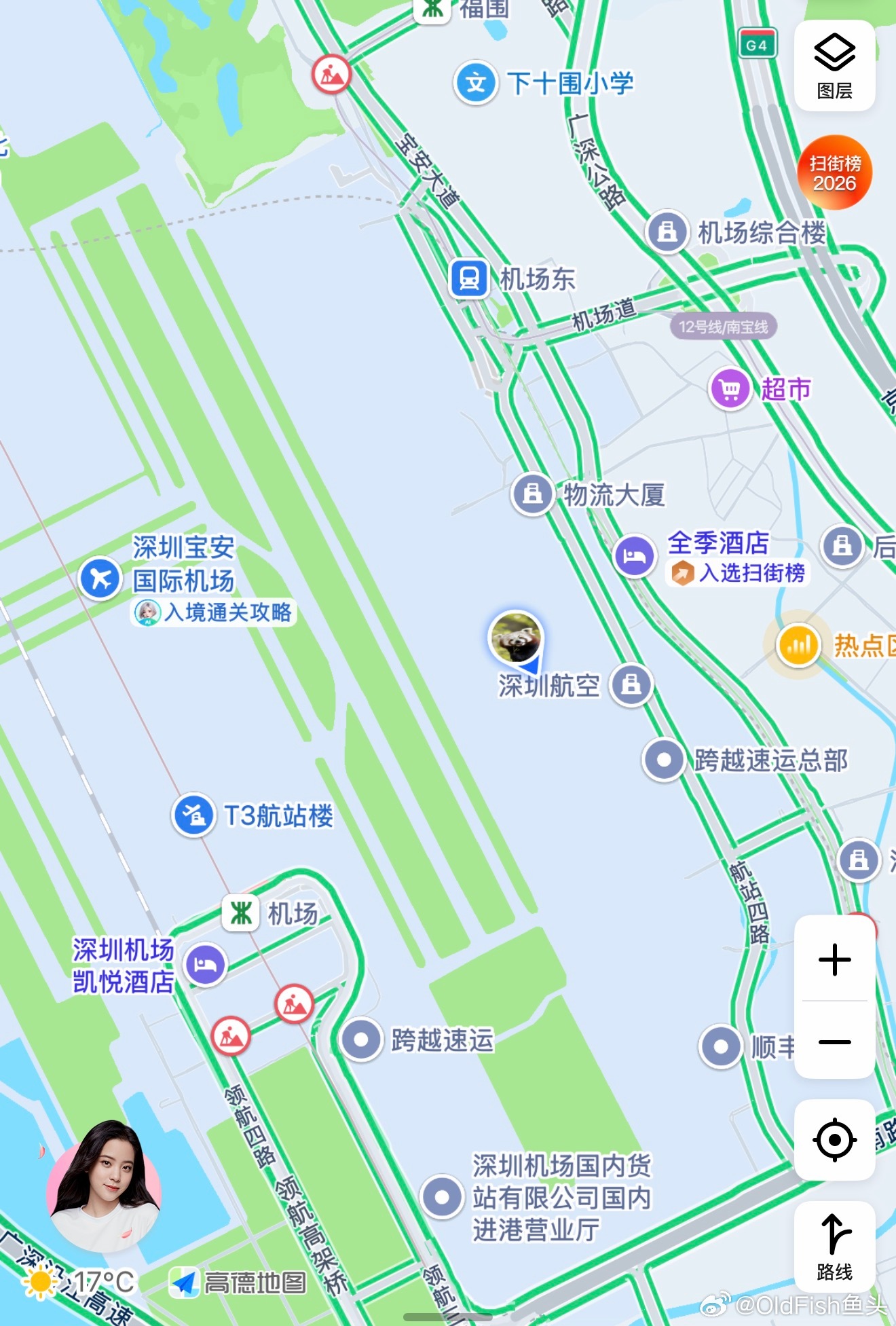
Task: Open the 物流大厦 building marker details
Action: [531, 494]
